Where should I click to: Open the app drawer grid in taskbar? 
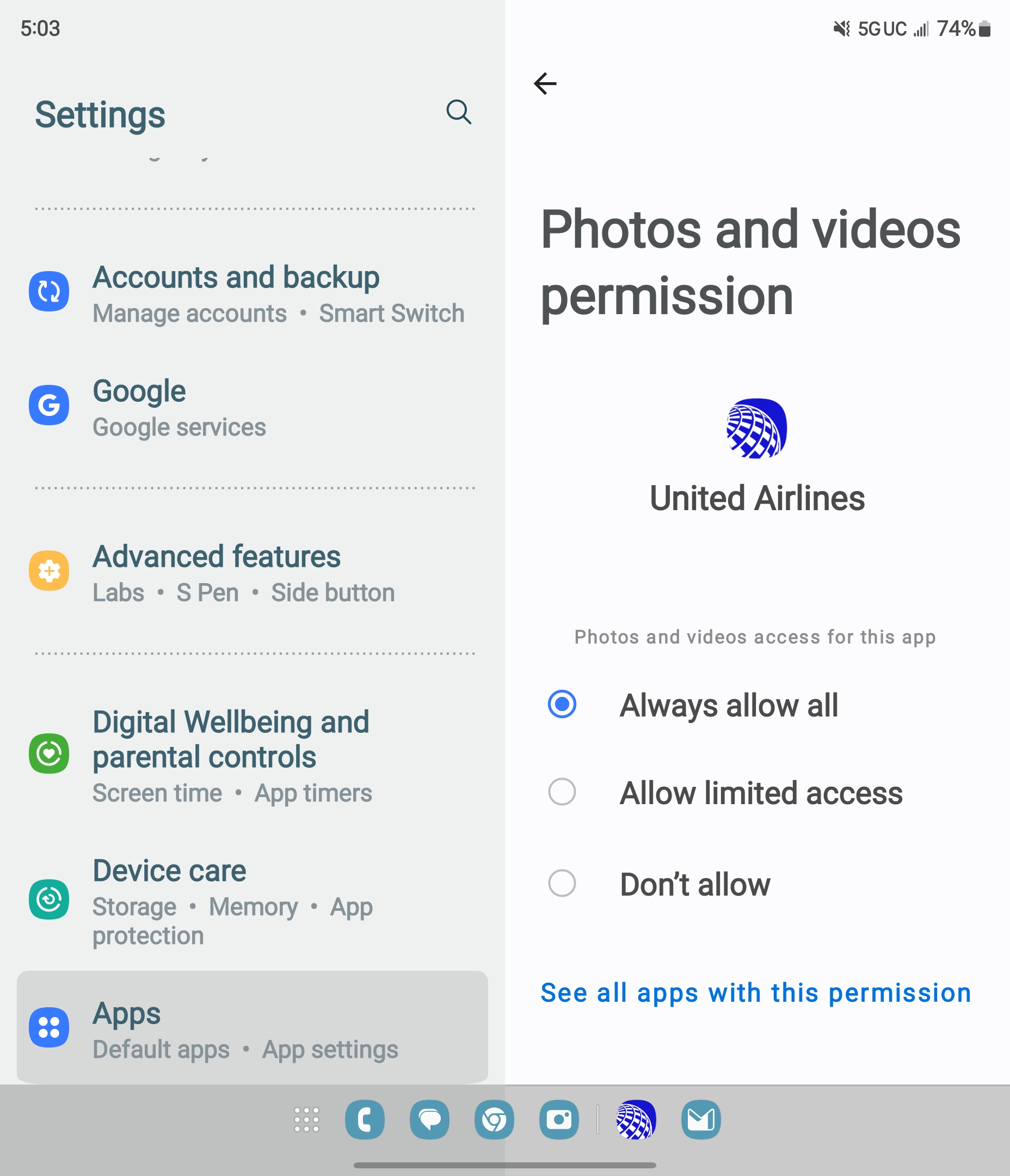pos(306,1120)
